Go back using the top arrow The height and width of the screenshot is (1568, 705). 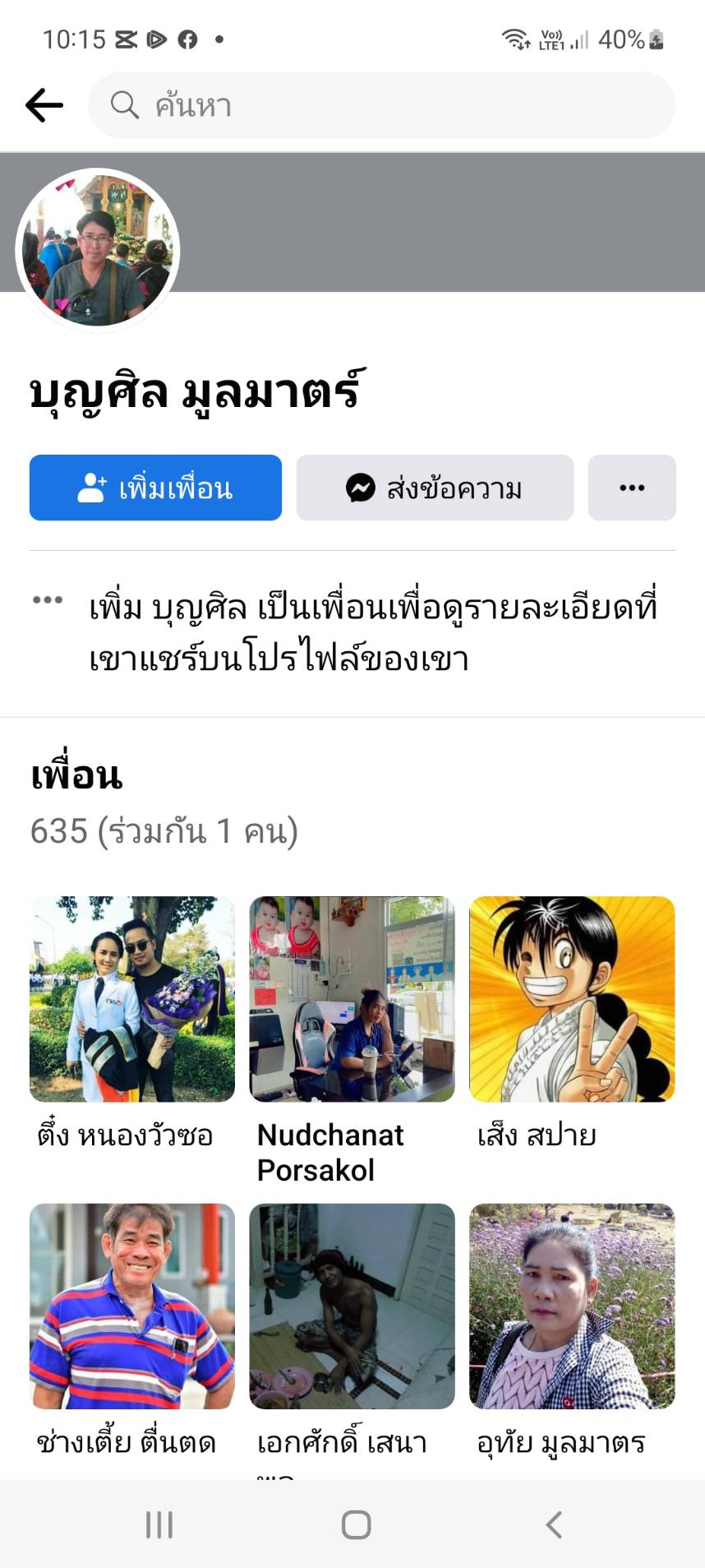tap(44, 105)
